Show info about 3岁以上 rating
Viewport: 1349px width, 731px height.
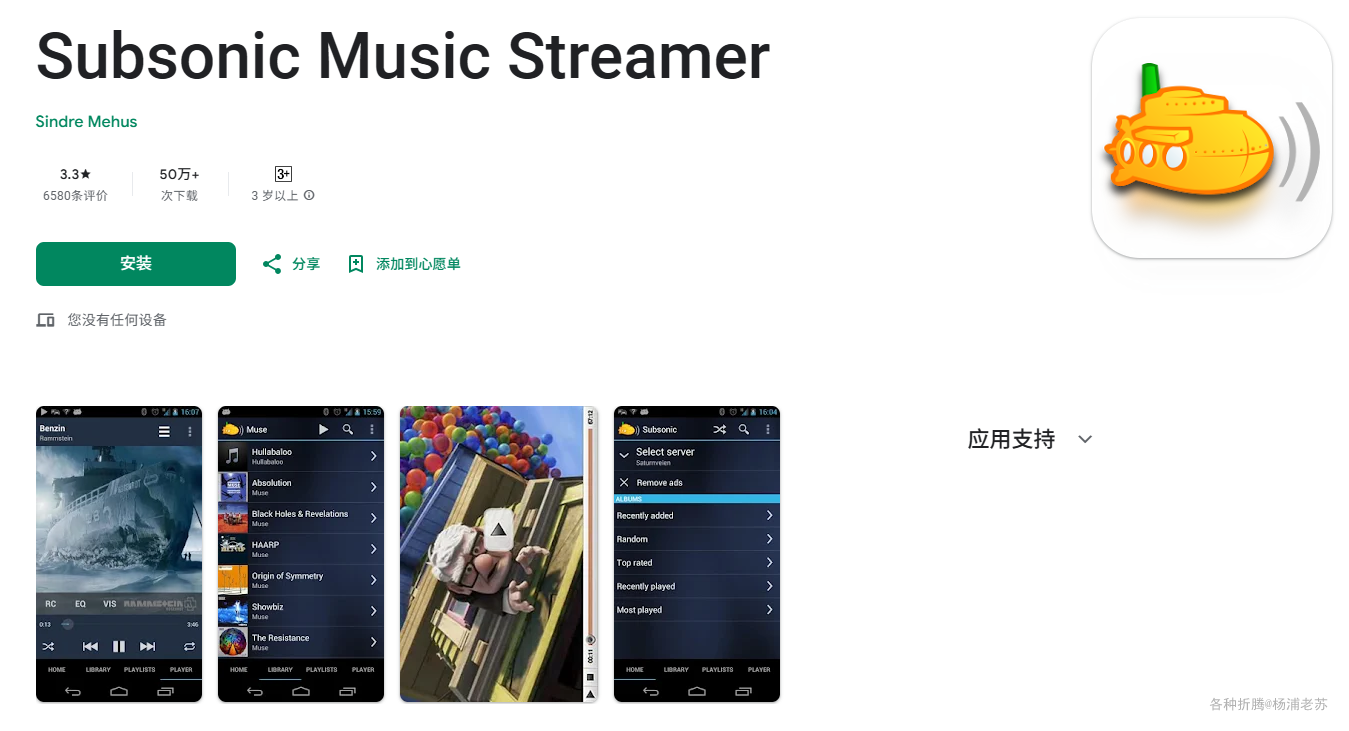[309, 196]
